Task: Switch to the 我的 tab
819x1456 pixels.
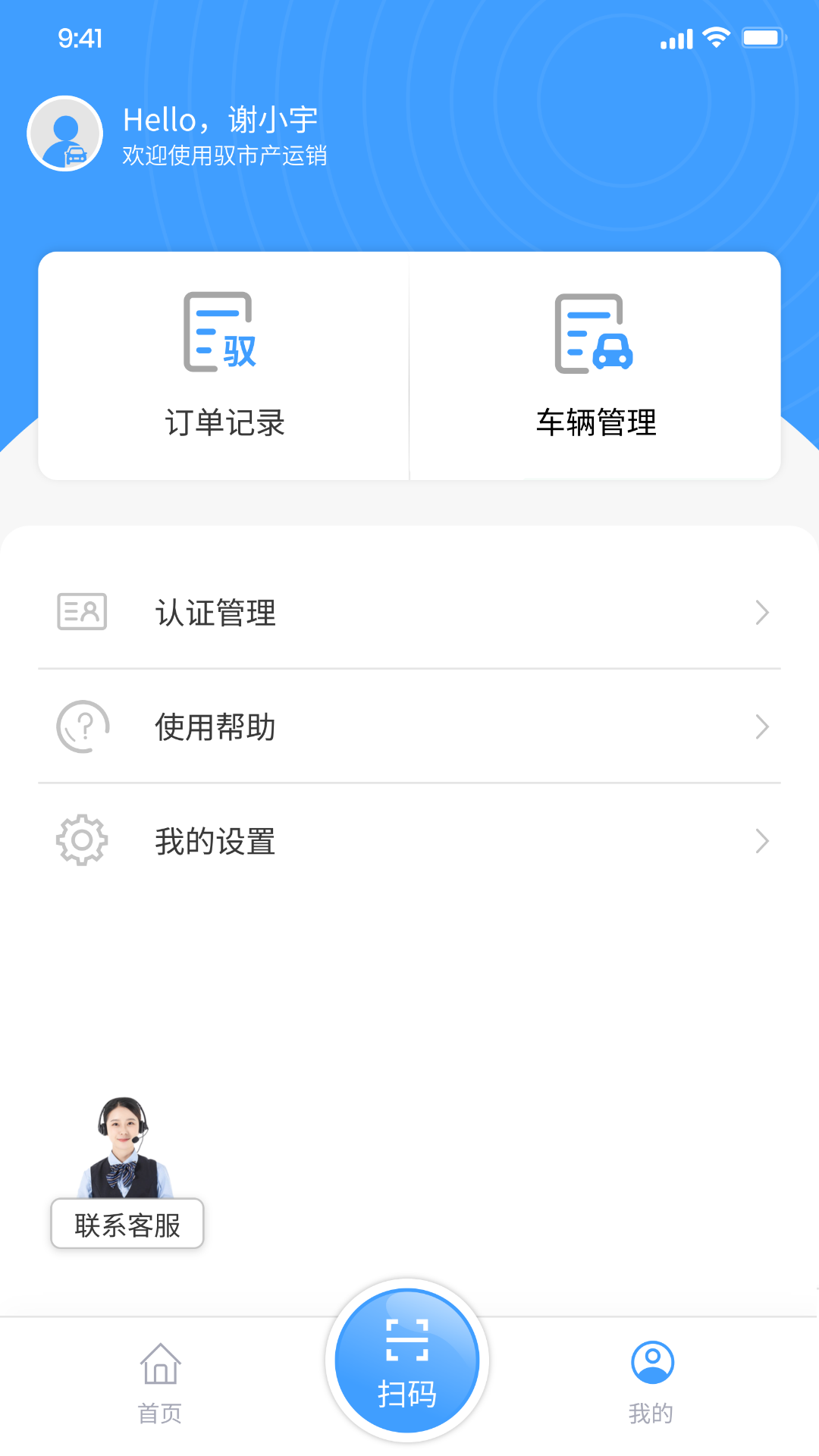Action: tap(652, 1380)
